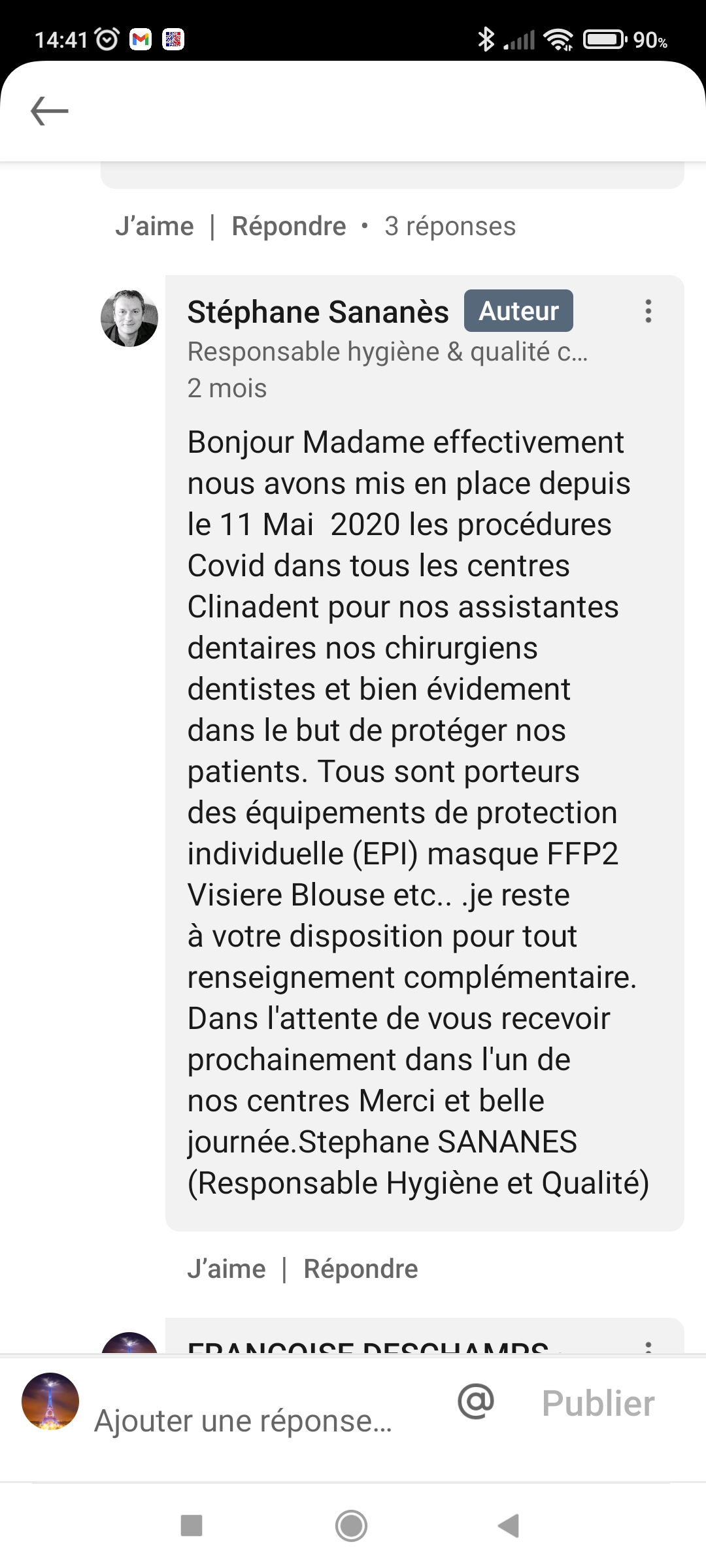The height and width of the screenshot is (1568, 706).
Task: Tap the Publier button
Action: point(597,1403)
